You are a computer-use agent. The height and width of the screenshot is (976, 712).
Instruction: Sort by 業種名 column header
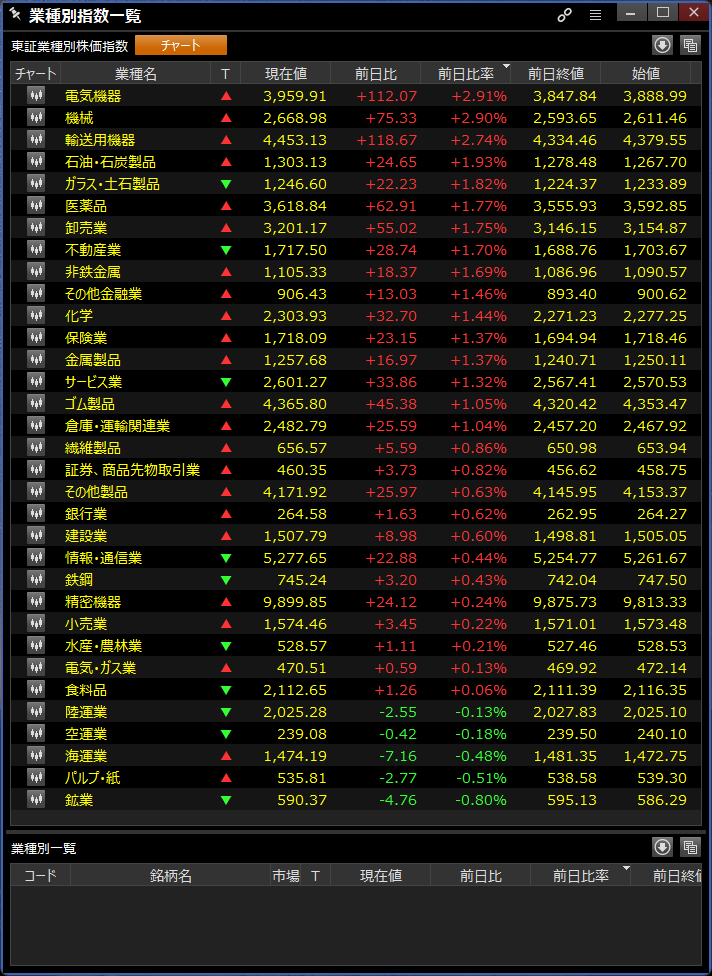coord(135,73)
